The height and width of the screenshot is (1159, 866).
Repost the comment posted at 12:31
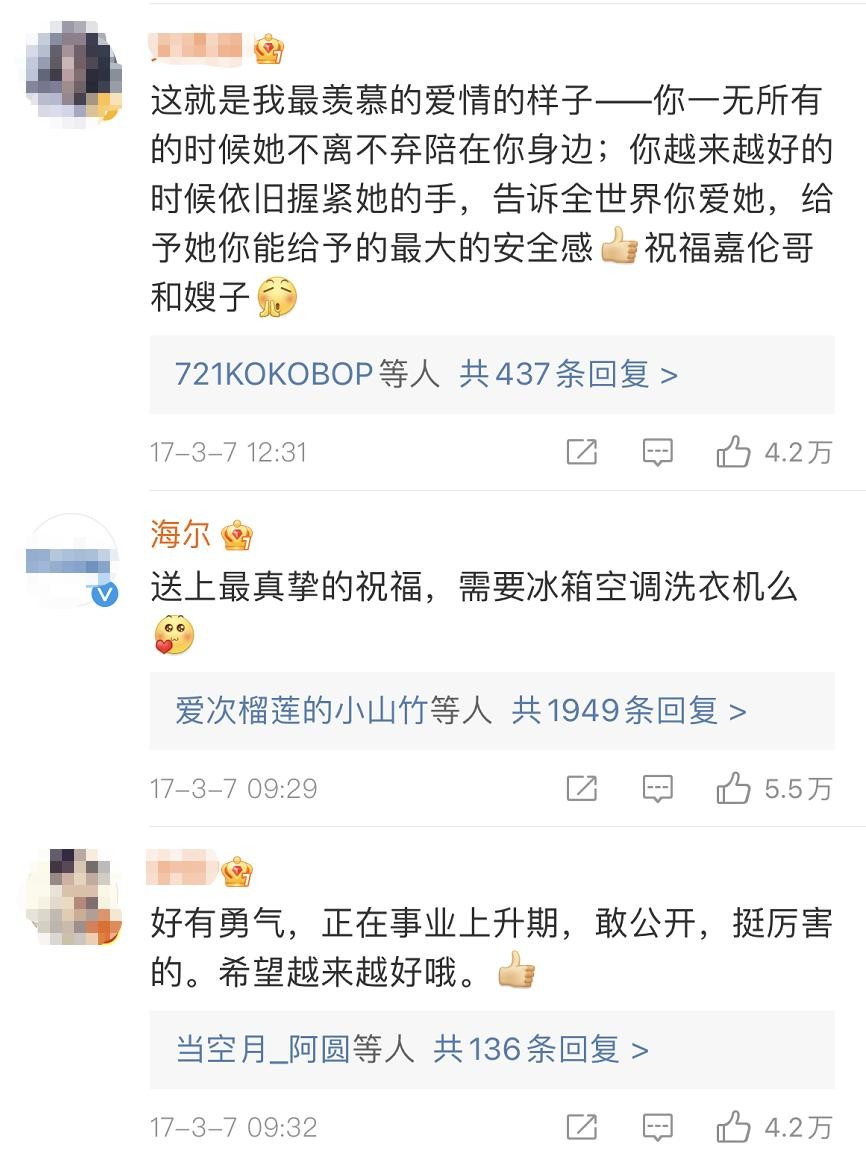(582, 452)
